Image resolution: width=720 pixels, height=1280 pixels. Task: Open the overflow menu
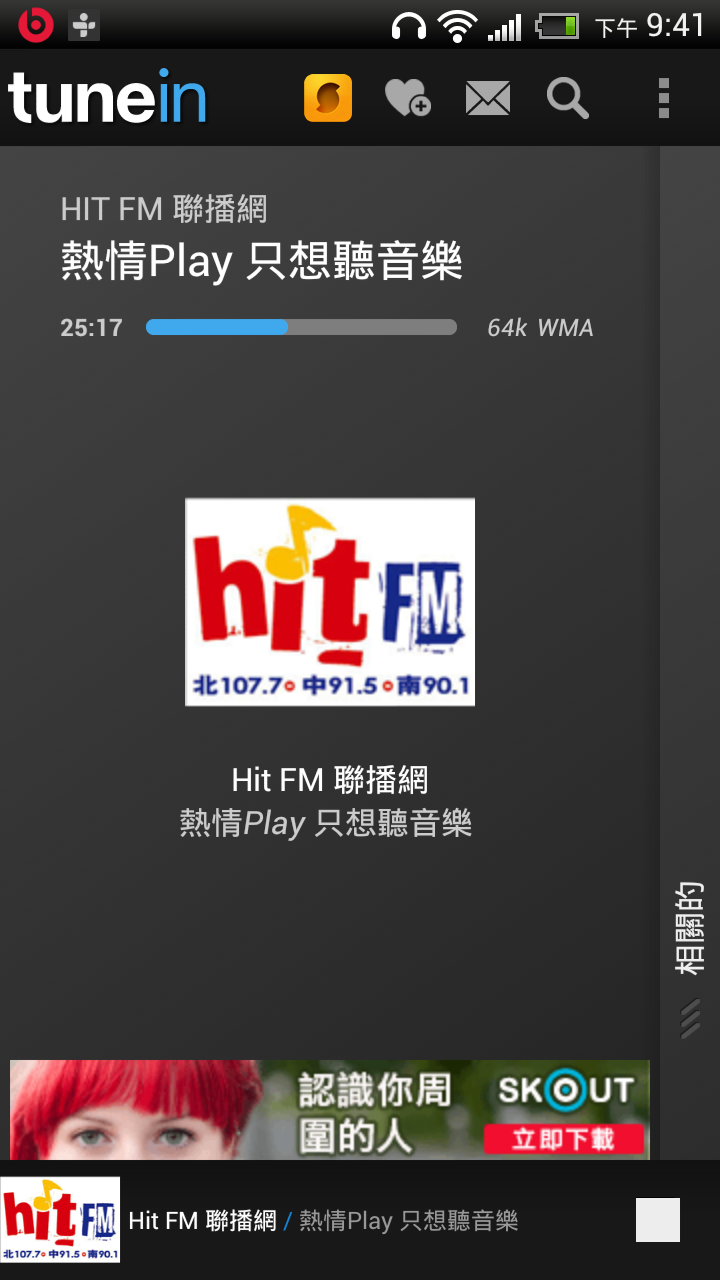click(x=663, y=98)
